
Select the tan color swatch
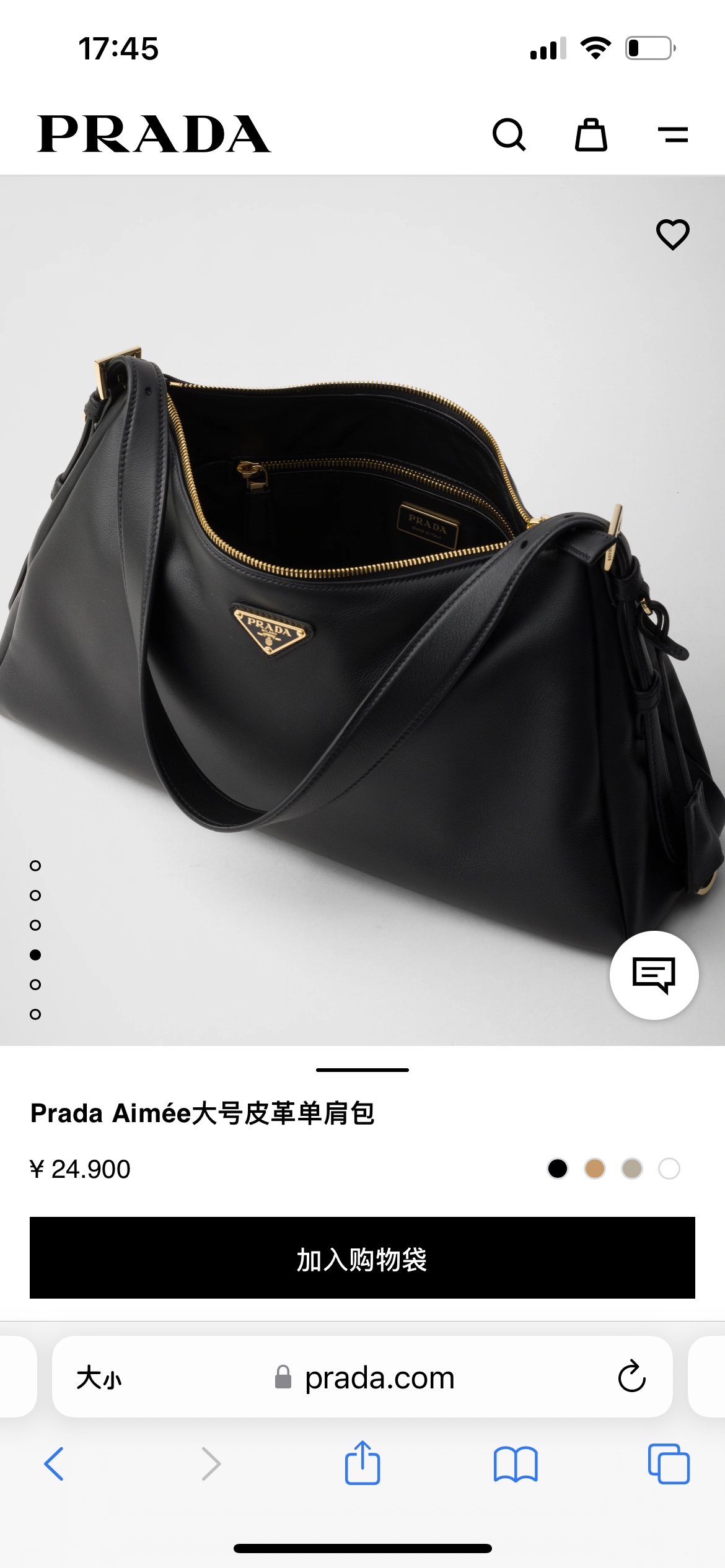(x=595, y=1169)
